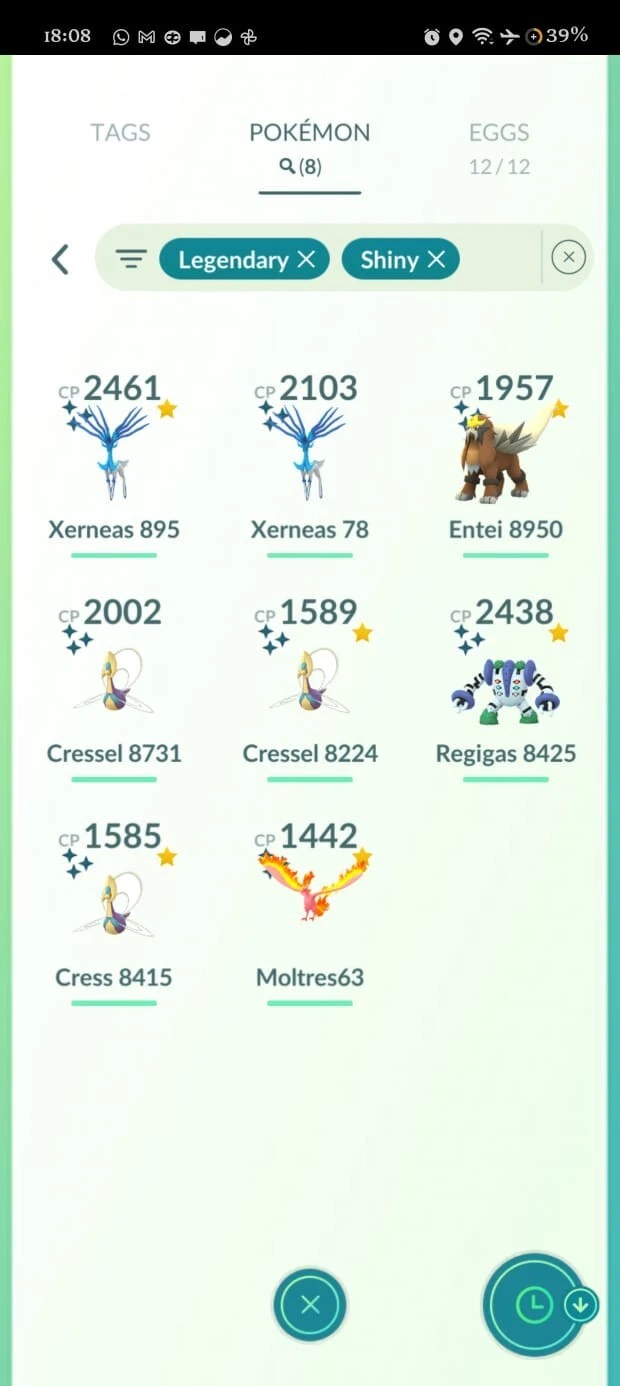
Task: Clear the entire search filter
Action: (568, 258)
